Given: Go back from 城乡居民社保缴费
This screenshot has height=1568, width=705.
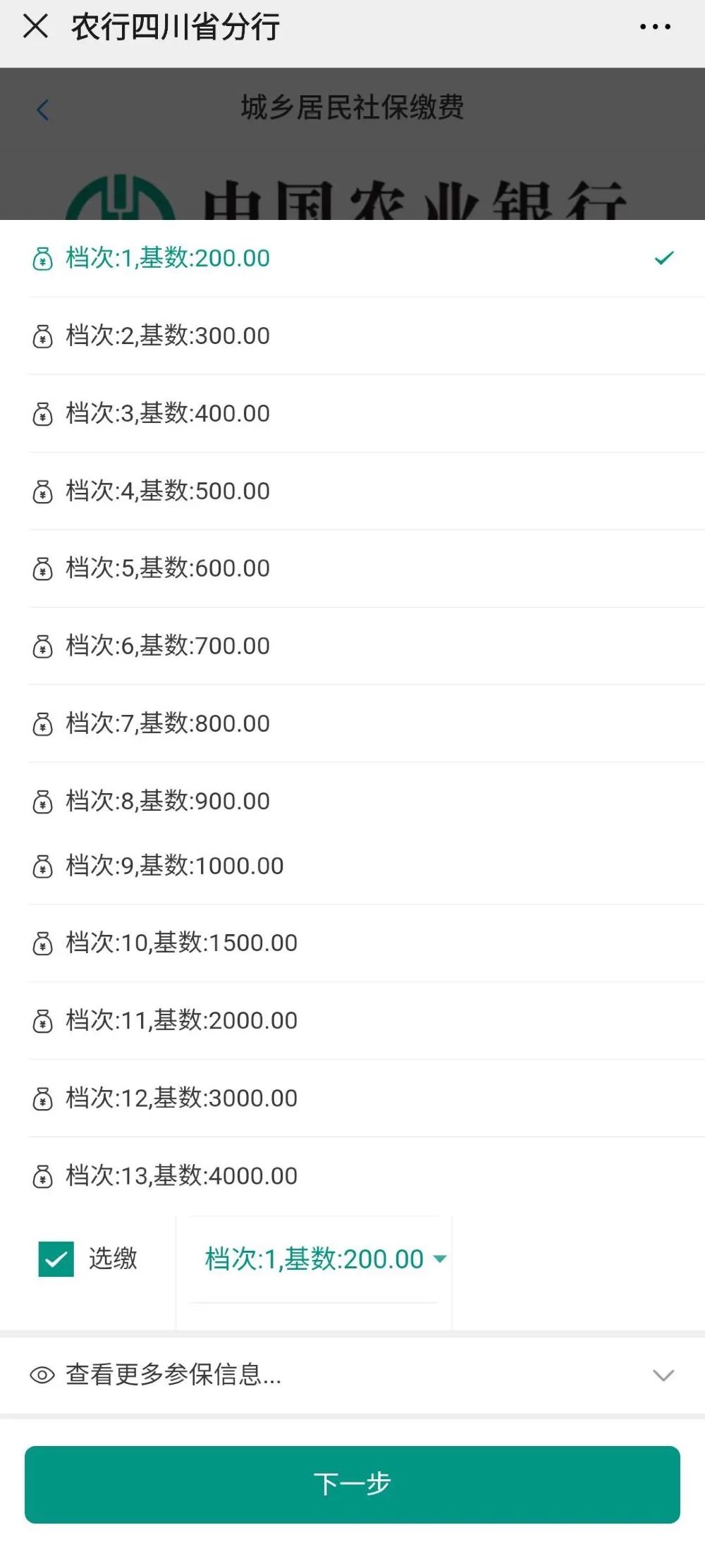Looking at the screenshot, I should point(43,109).
